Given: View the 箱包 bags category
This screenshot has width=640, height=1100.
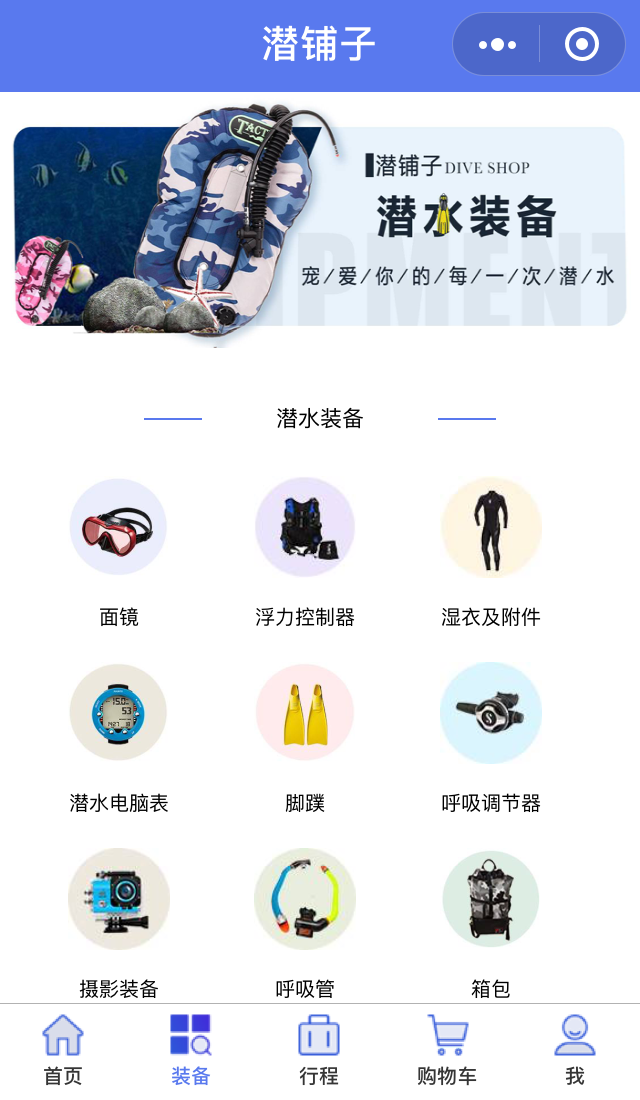Looking at the screenshot, I should click(491, 925).
